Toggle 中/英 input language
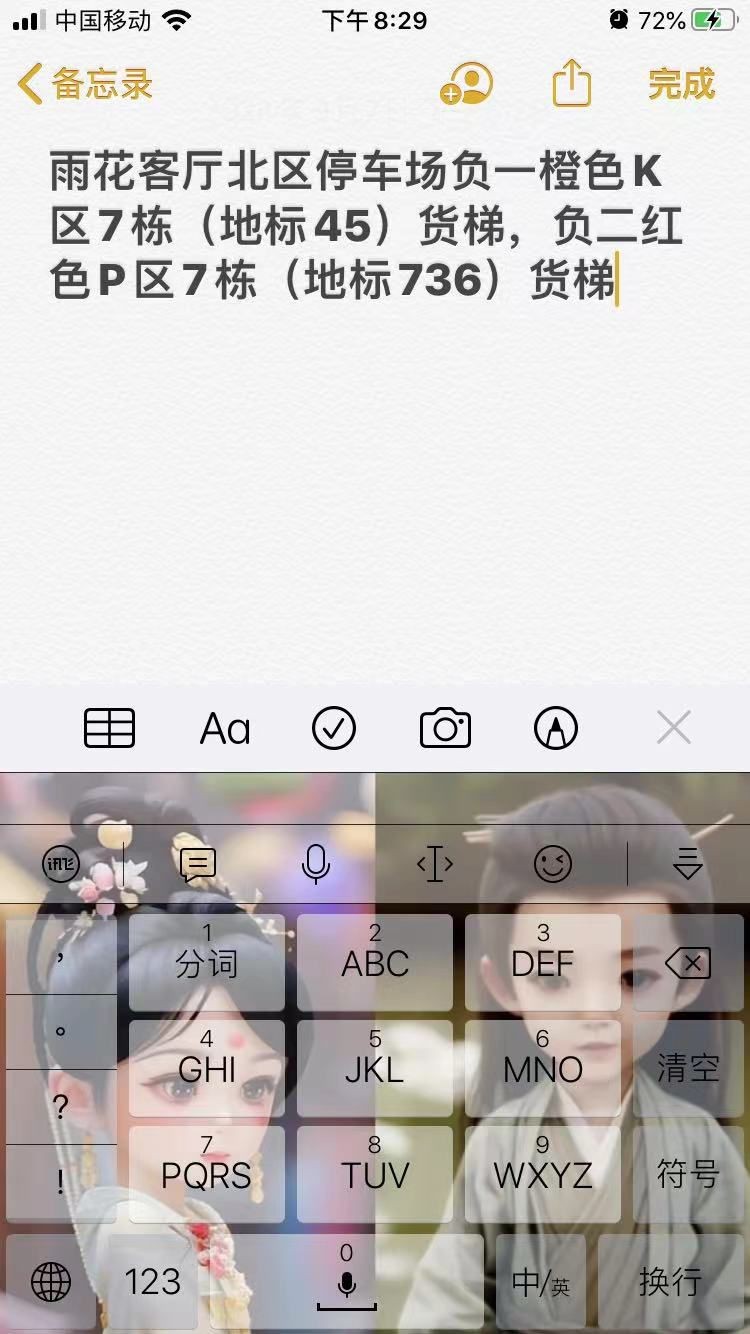750x1334 pixels. (x=541, y=1283)
